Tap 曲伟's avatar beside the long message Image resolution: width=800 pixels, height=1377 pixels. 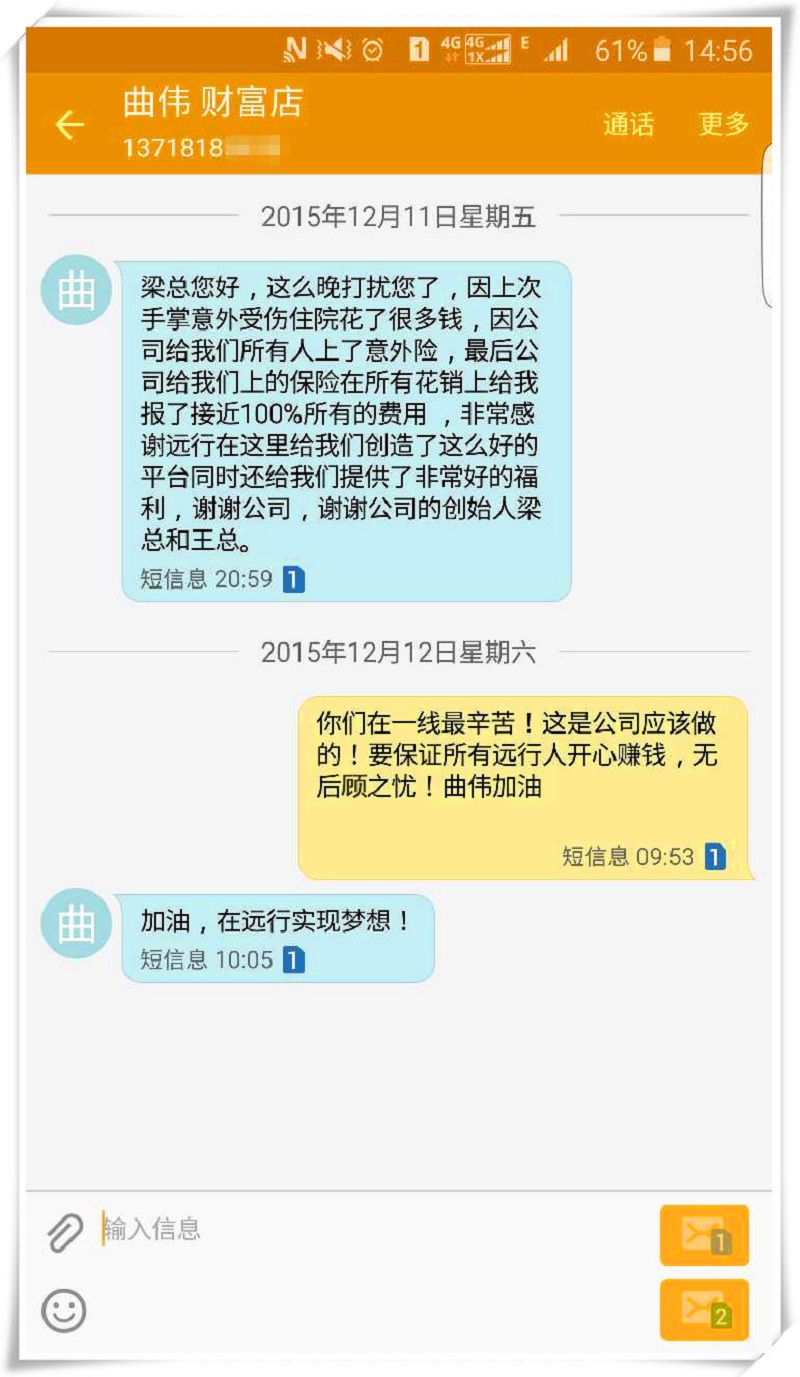[76, 290]
